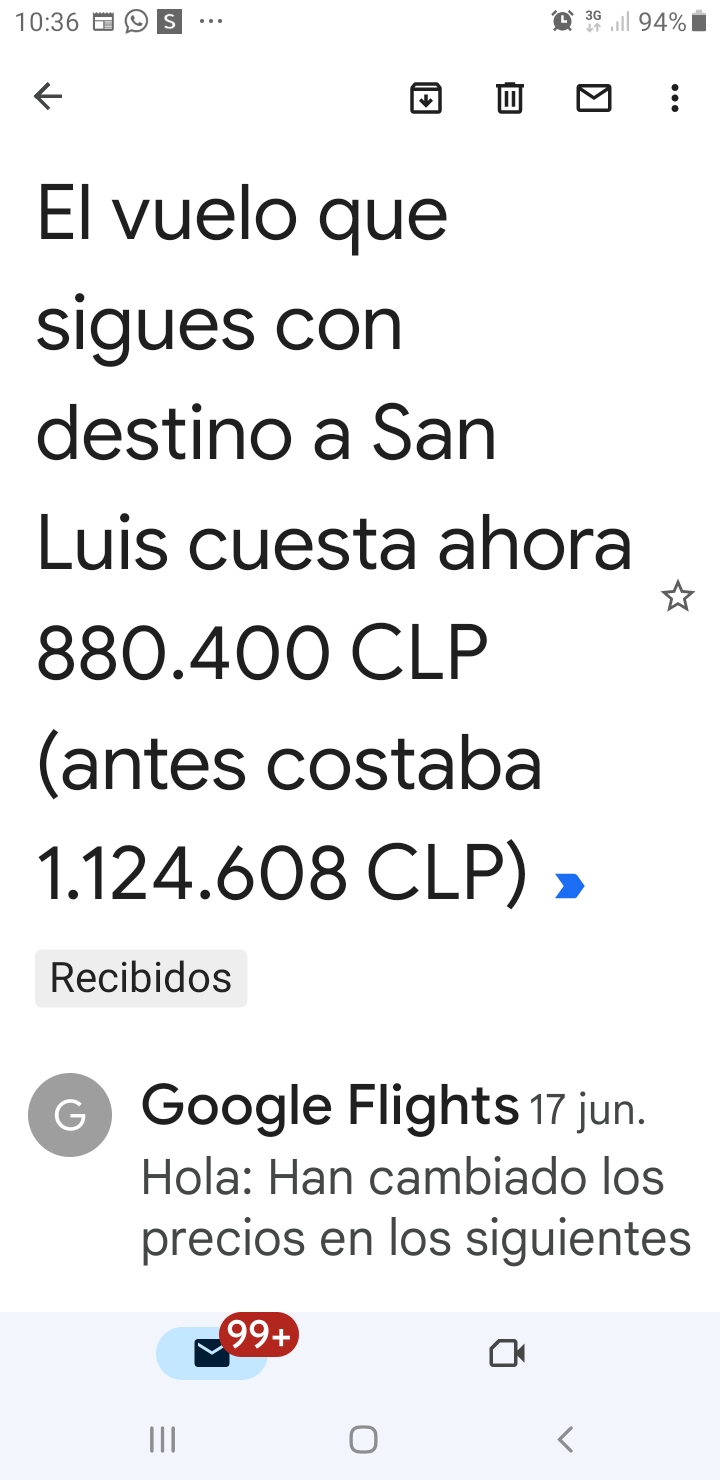Delete this email with the trash icon
720x1480 pixels.
(x=510, y=98)
